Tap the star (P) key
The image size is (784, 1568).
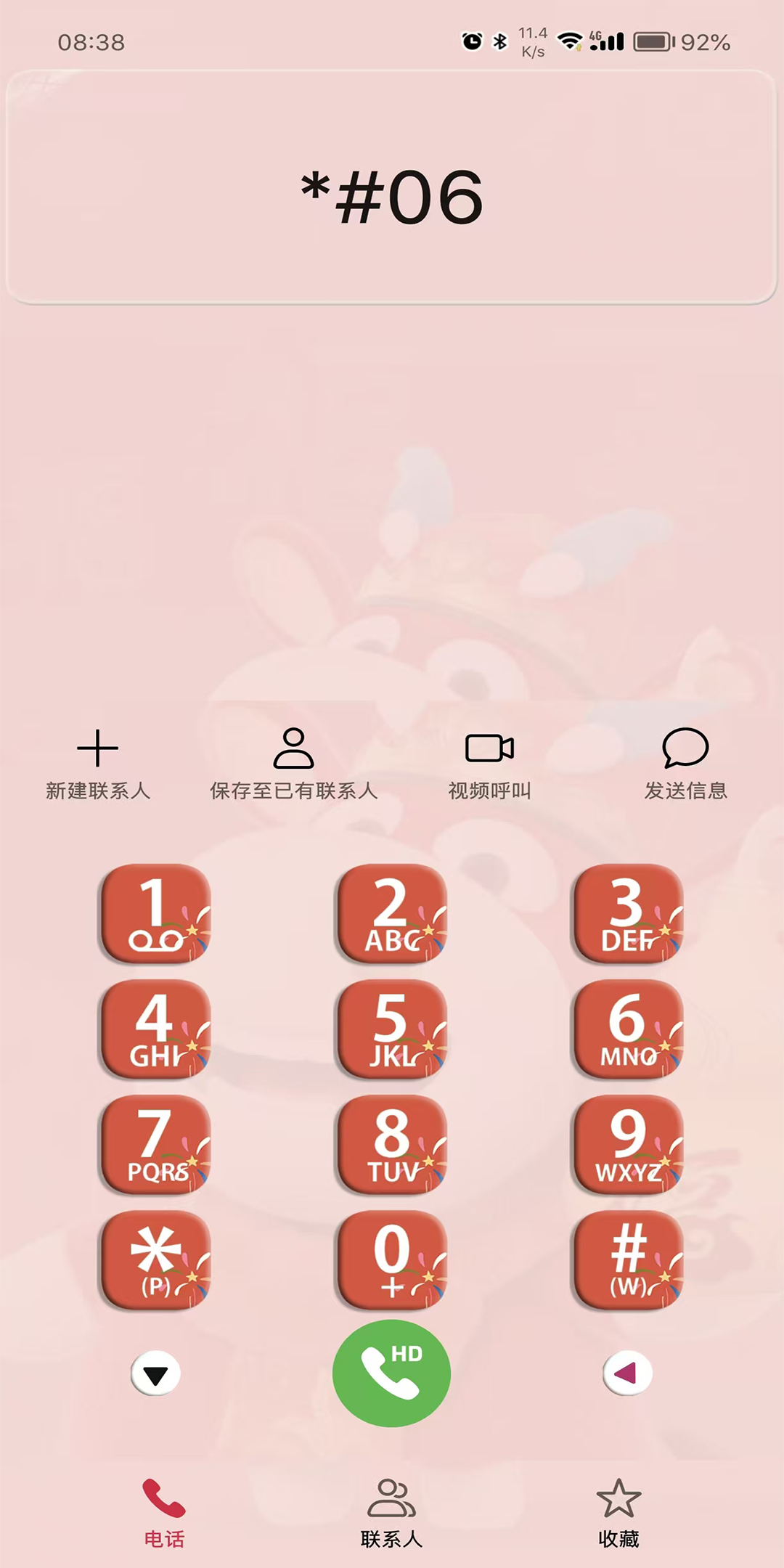tap(155, 1259)
